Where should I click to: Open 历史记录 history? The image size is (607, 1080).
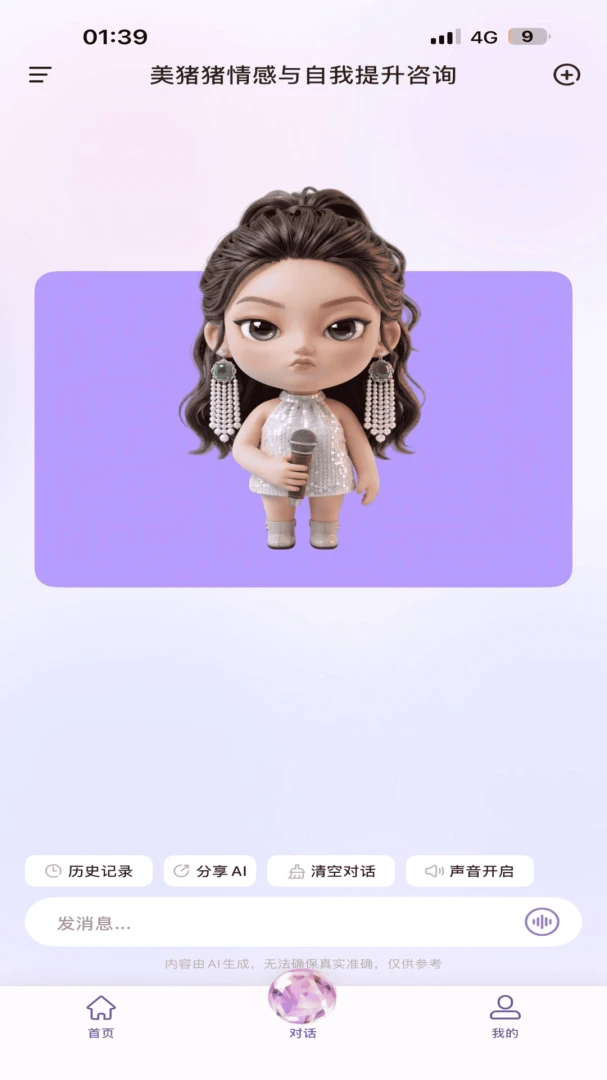click(89, 871)
